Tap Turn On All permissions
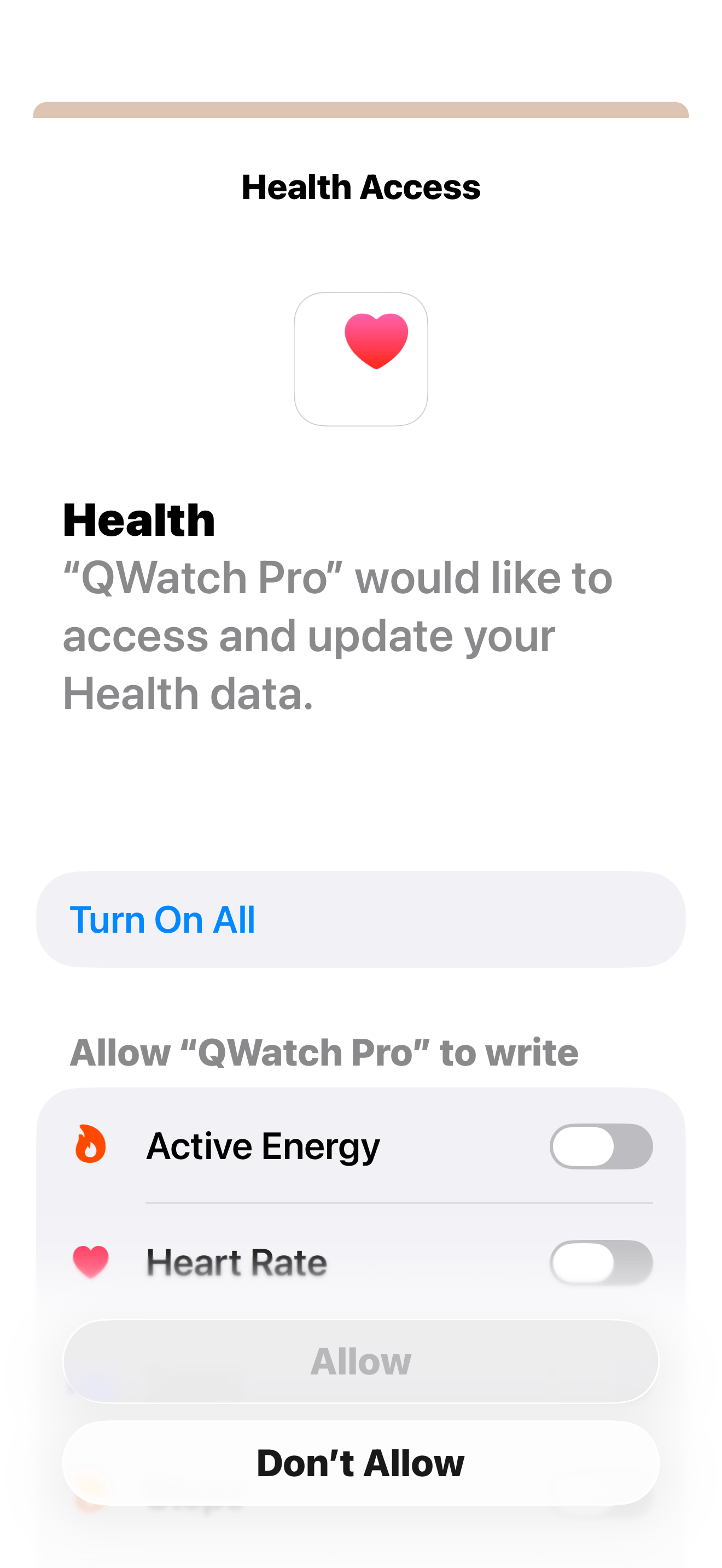The image size is (722, 1568). (162, 919)
